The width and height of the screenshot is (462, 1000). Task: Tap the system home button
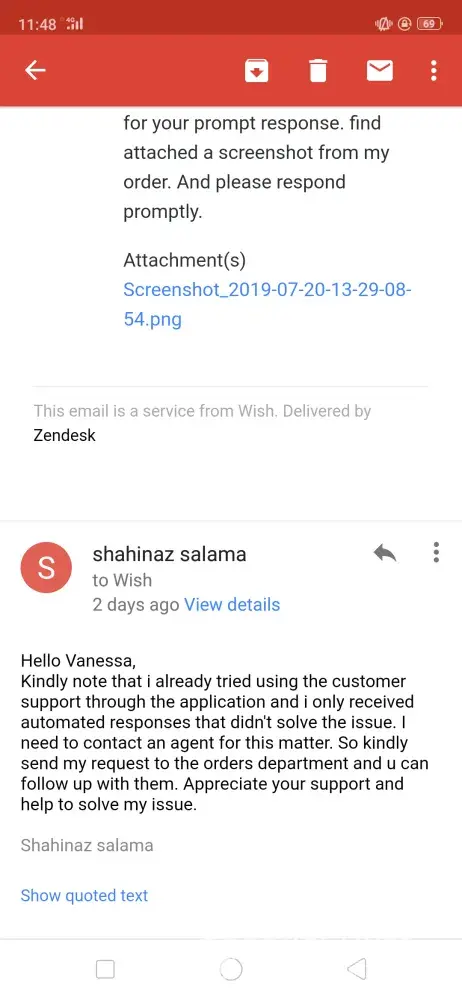pos(230,969)
